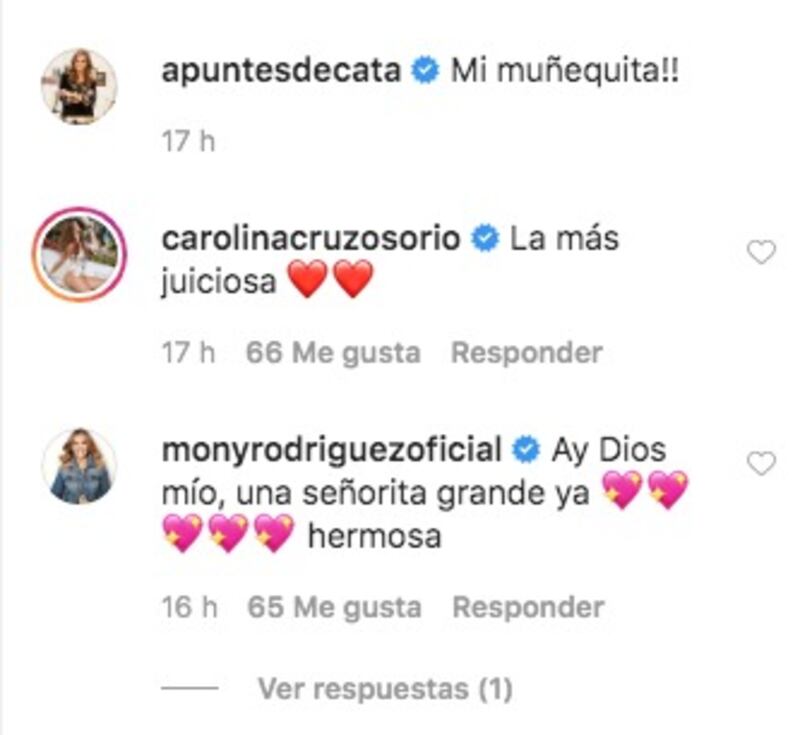View the 65 Me gusta likes list

[x=334, y=607]
